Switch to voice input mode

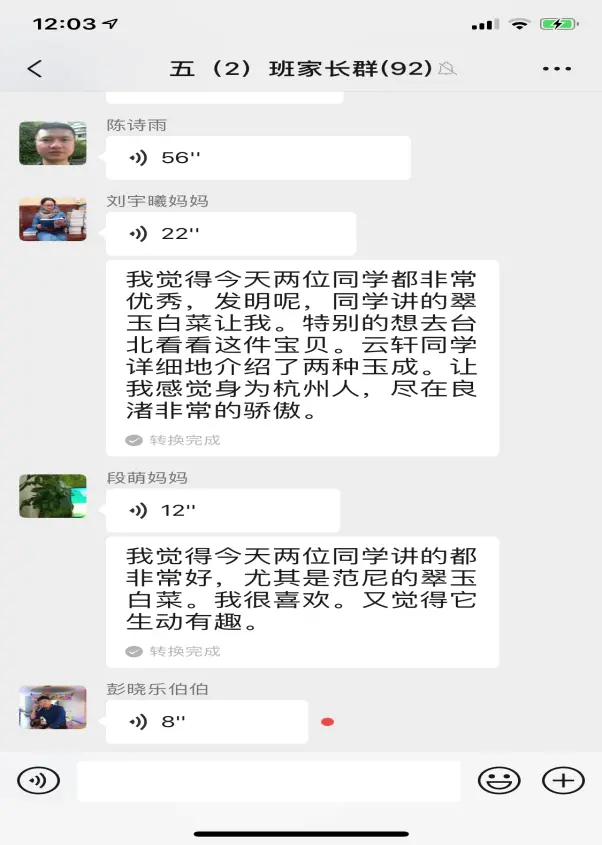[x=39, y=780]
